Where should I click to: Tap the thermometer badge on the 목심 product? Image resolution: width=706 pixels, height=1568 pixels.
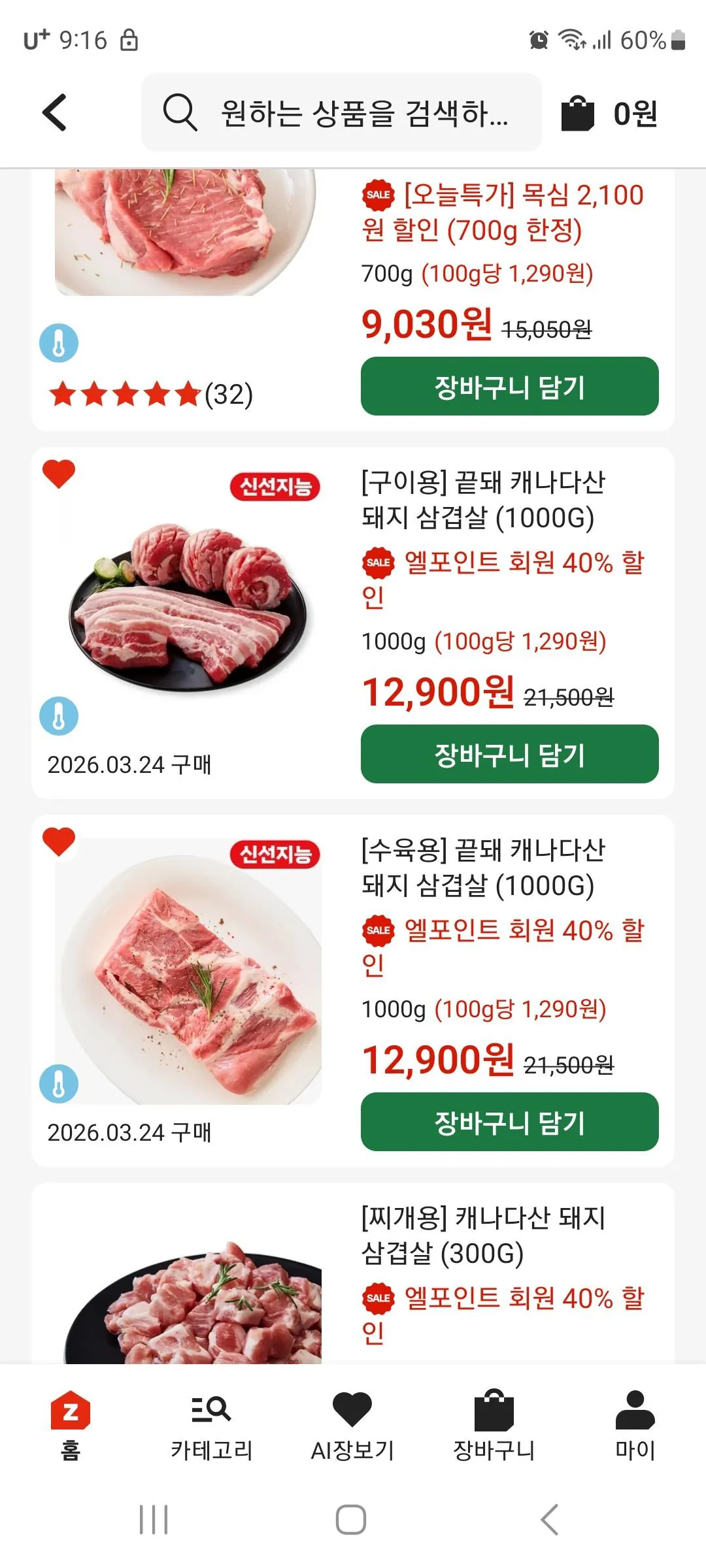click(x=59, y=342)
